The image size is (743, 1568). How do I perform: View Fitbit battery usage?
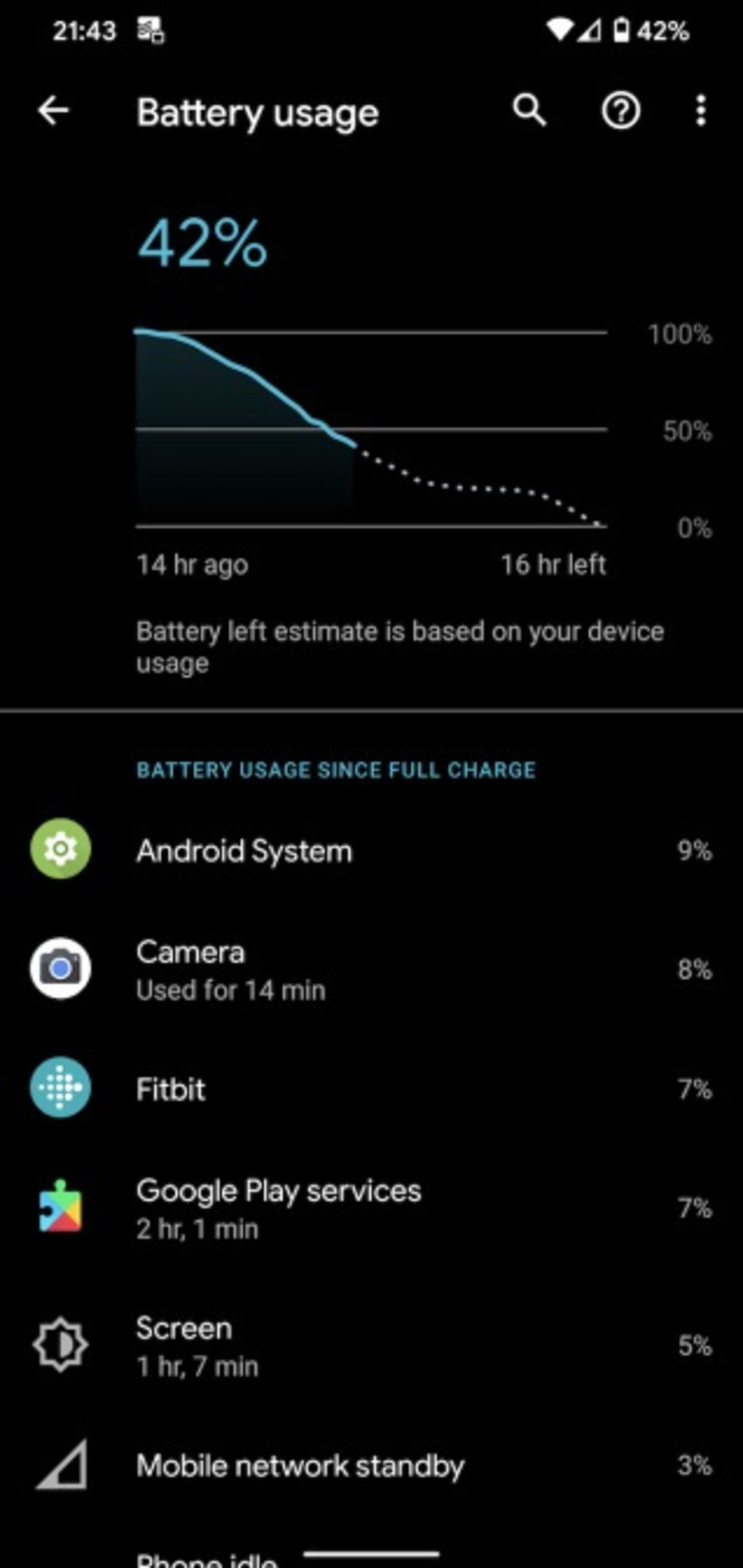click(x=371, y=1089)
